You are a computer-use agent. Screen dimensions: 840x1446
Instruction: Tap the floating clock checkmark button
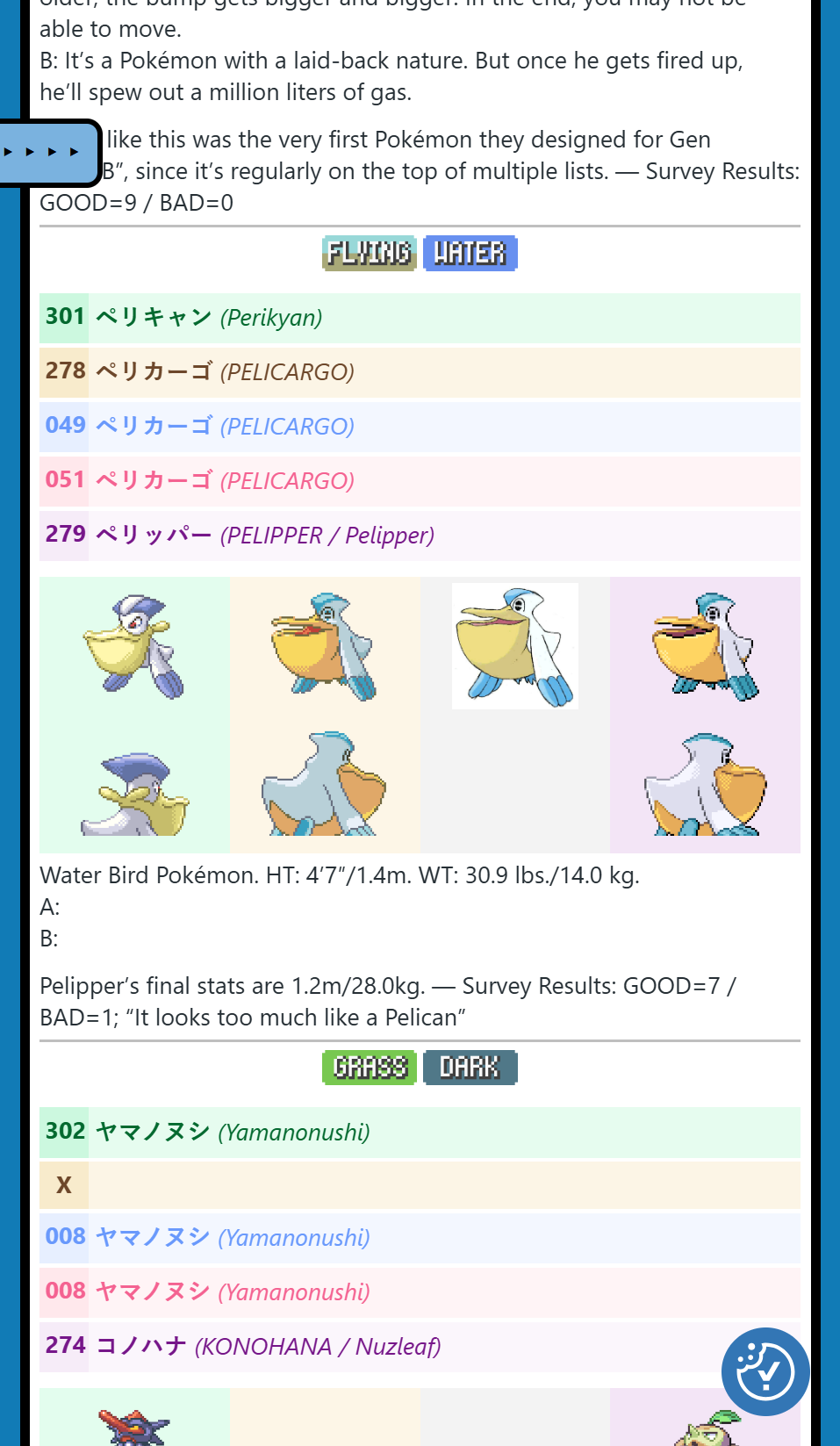pyautogui.click(x=765, y=1371)
